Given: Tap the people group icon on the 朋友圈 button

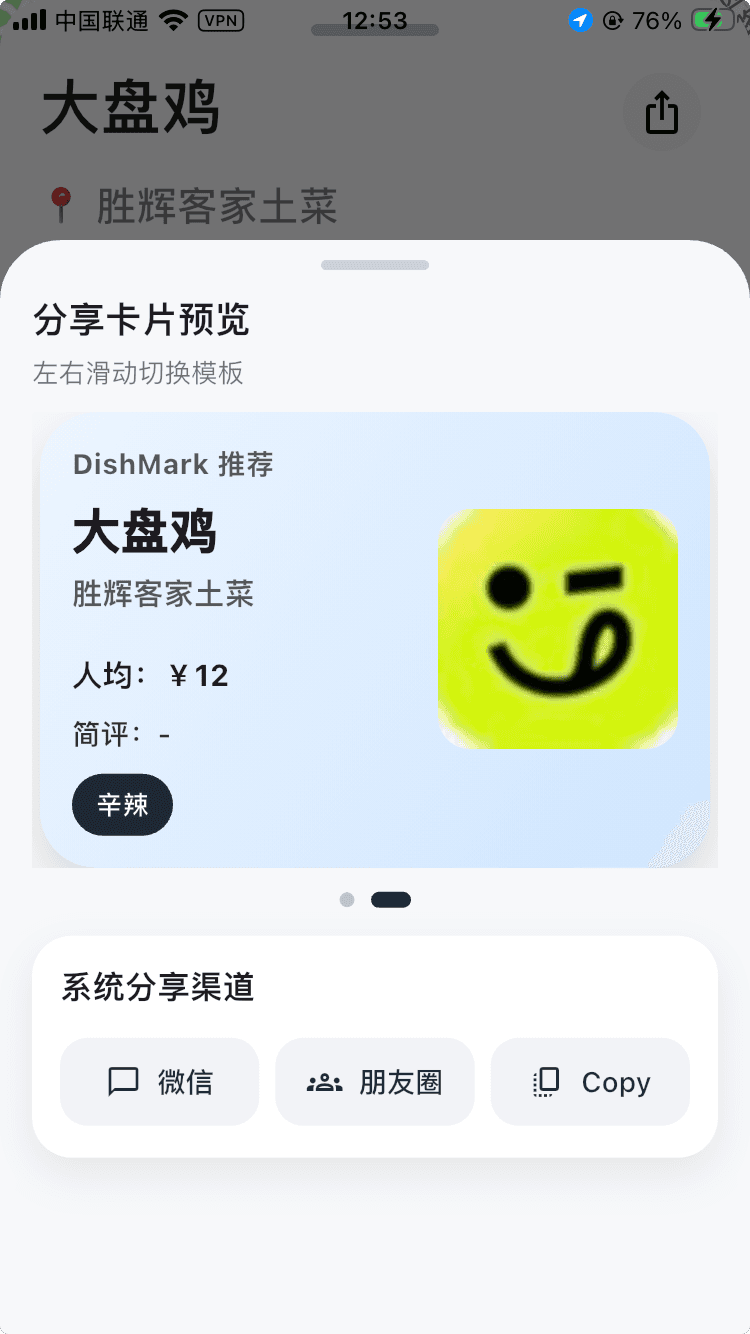Looking at the screenshot, I should (325, 1081).
